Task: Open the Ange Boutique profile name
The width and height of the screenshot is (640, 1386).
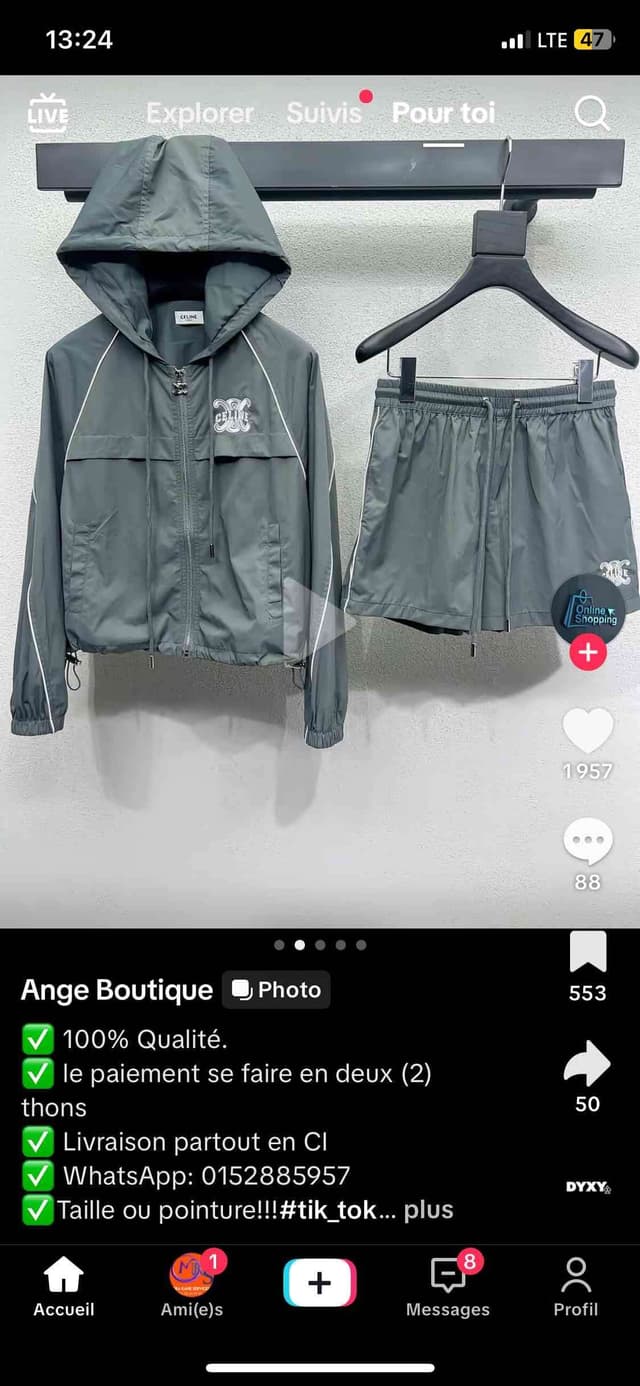Action: 117,990
